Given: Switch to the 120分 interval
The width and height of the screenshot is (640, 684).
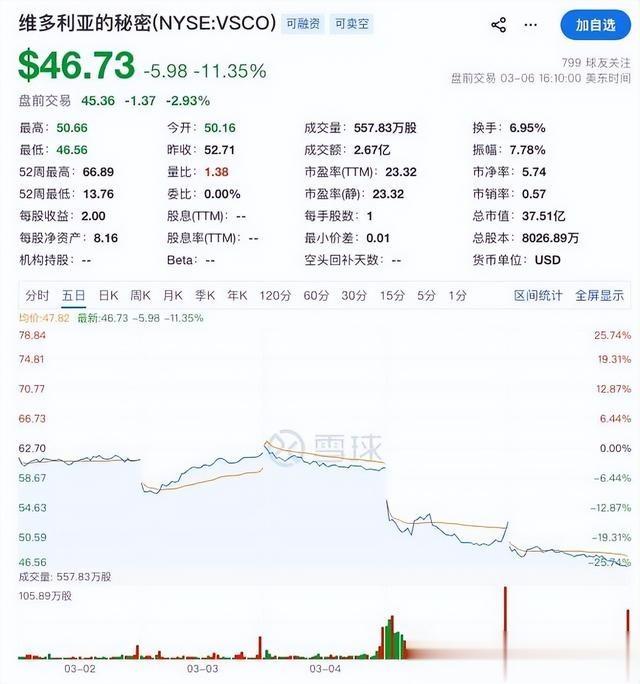Looking at the screenshot, I should pyautogui.click(x=274, y=295).
